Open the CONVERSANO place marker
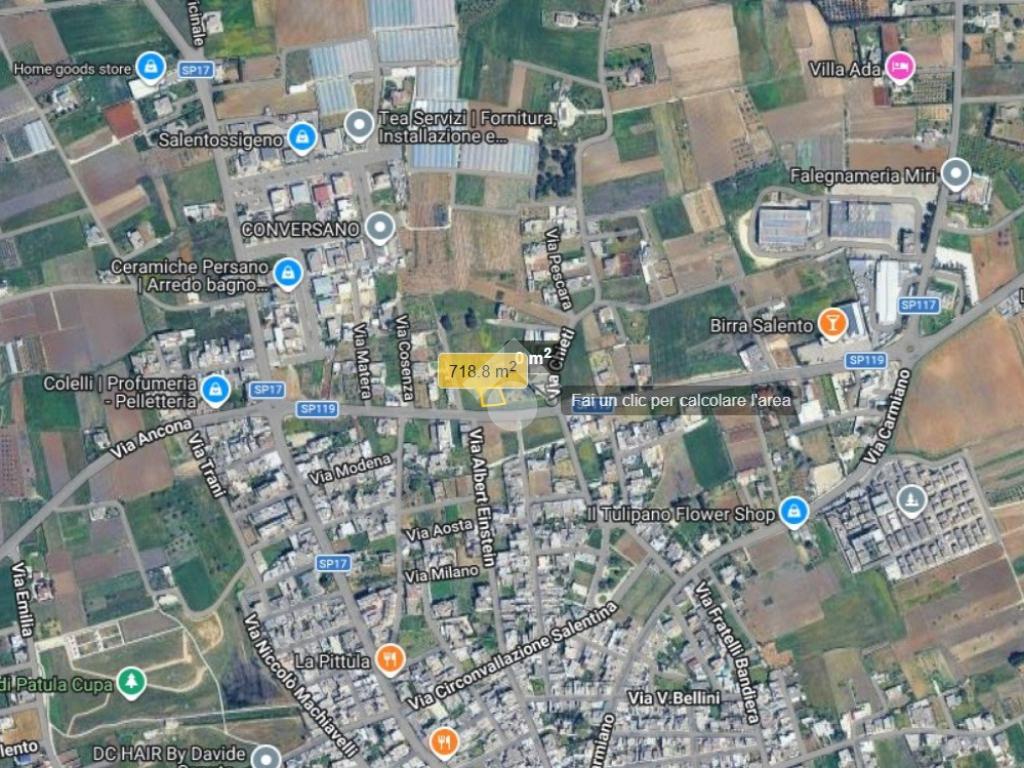This screenshot has width=1024, height=768. point(378,228)
